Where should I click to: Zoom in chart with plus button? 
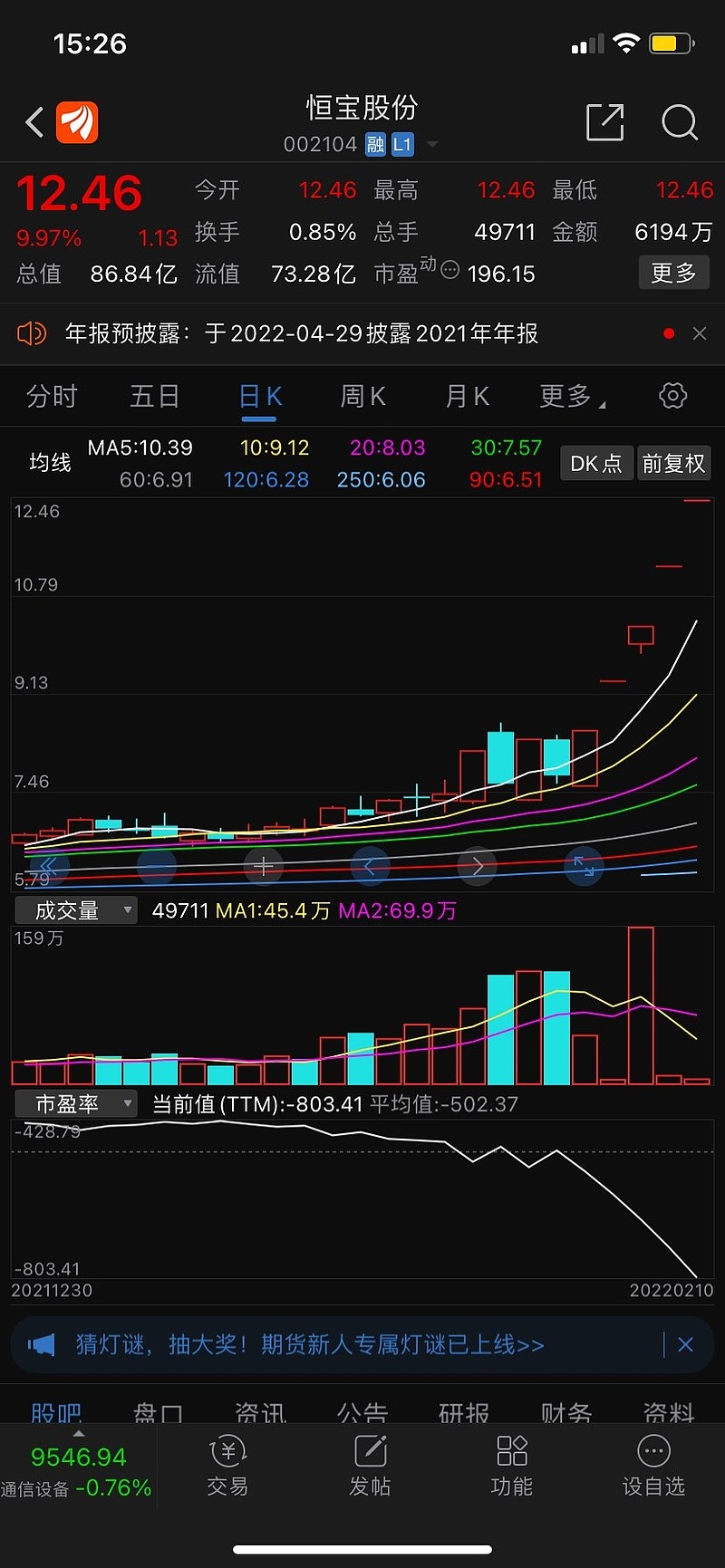[264, 867]
